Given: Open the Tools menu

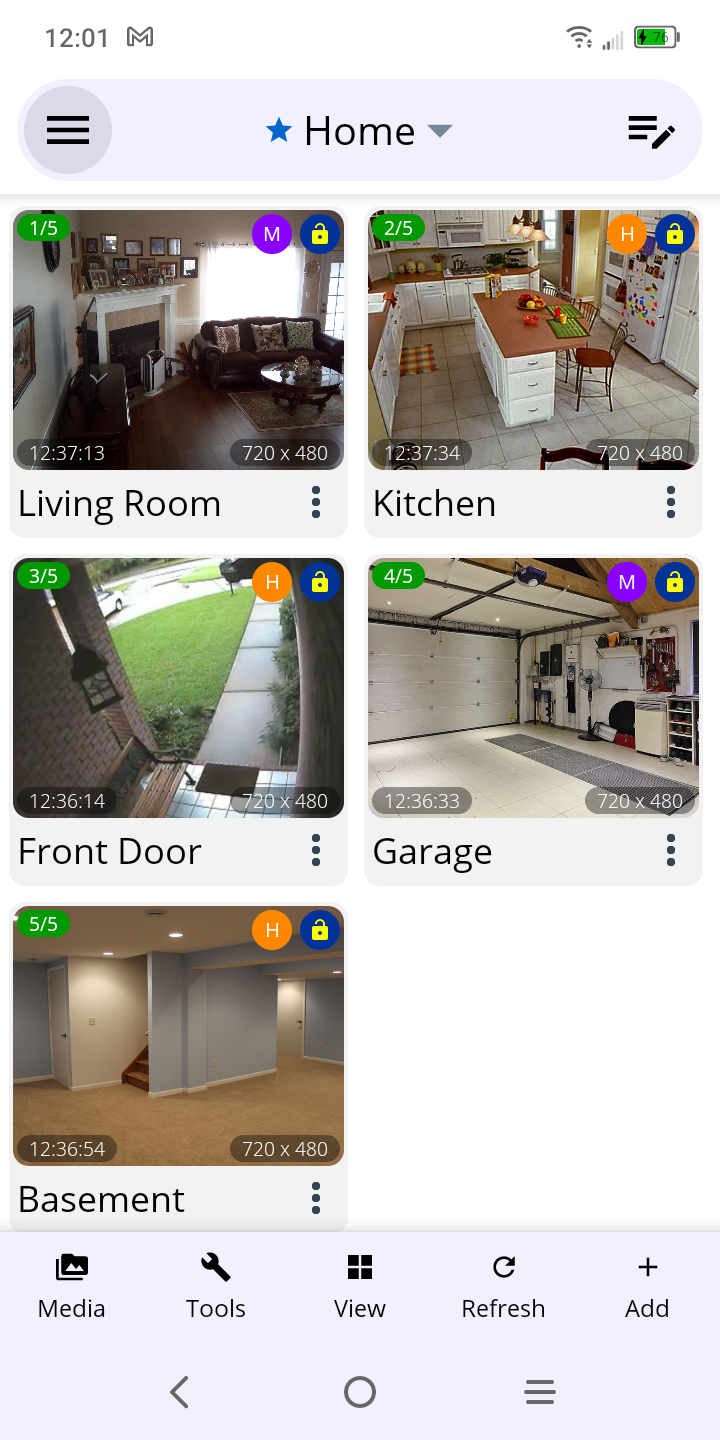Looking at the screenshot, I should [x=216, y=1287].
